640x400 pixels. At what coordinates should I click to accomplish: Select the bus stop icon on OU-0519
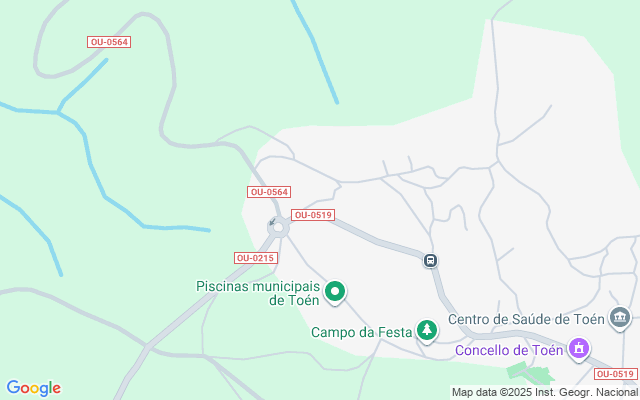(x=430, y=261)
